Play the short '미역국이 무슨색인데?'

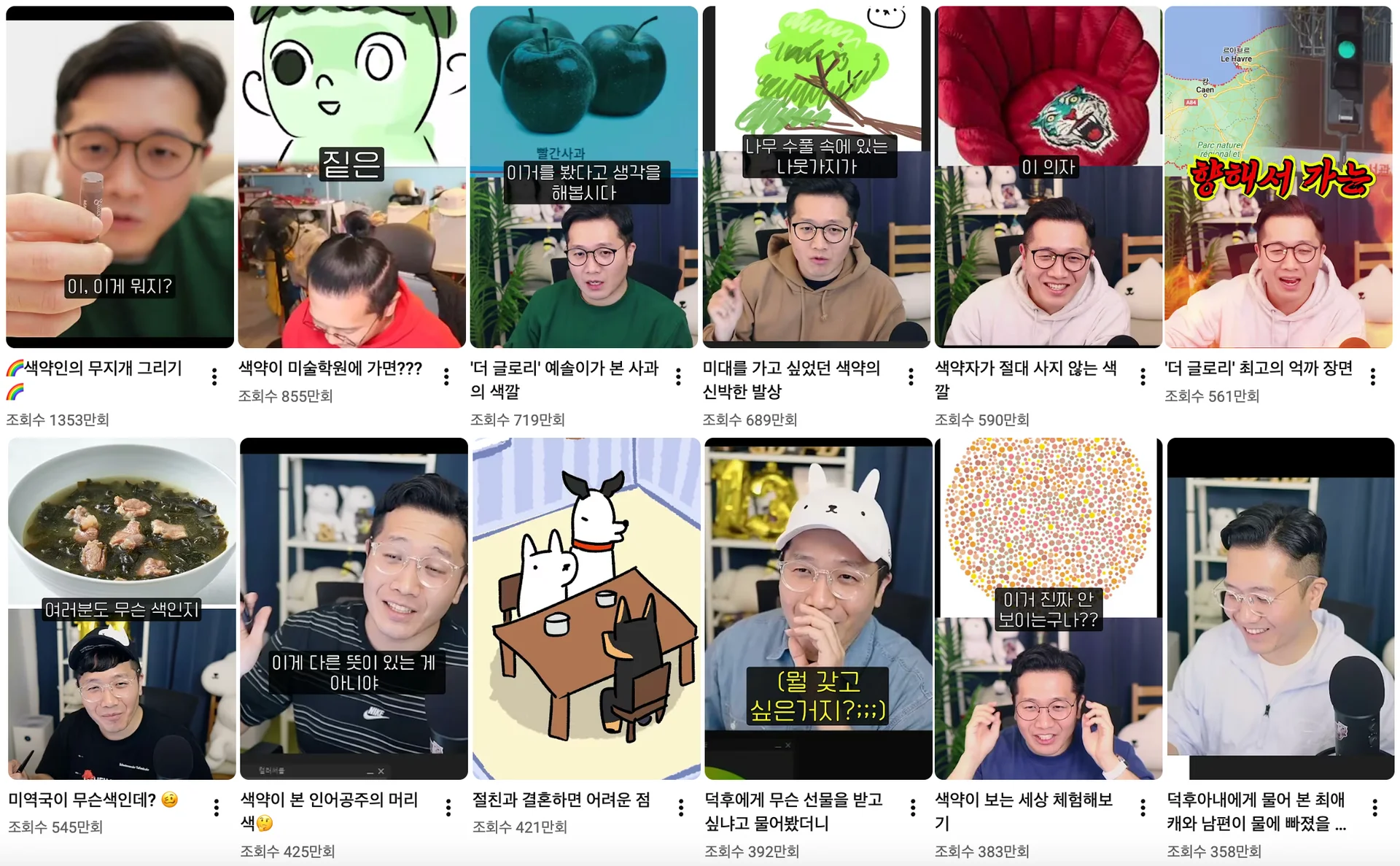pyautogui.click(x=122, y=608)
